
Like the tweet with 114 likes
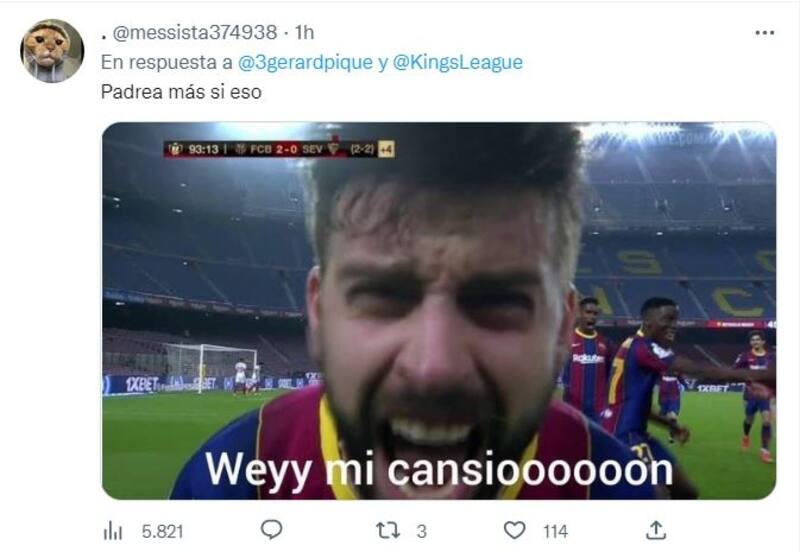point(515,530)
